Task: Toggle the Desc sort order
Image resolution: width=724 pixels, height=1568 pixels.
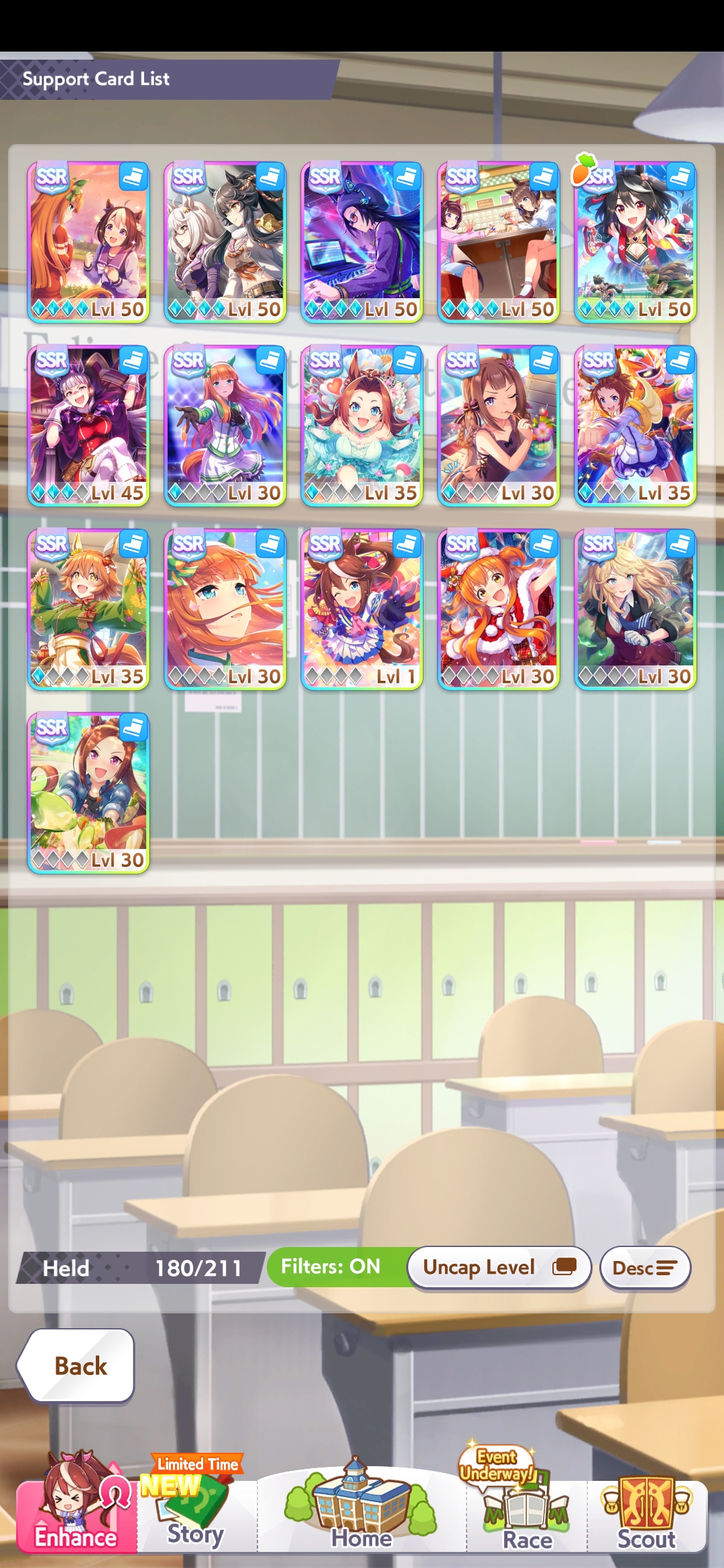Action: 645,1268
